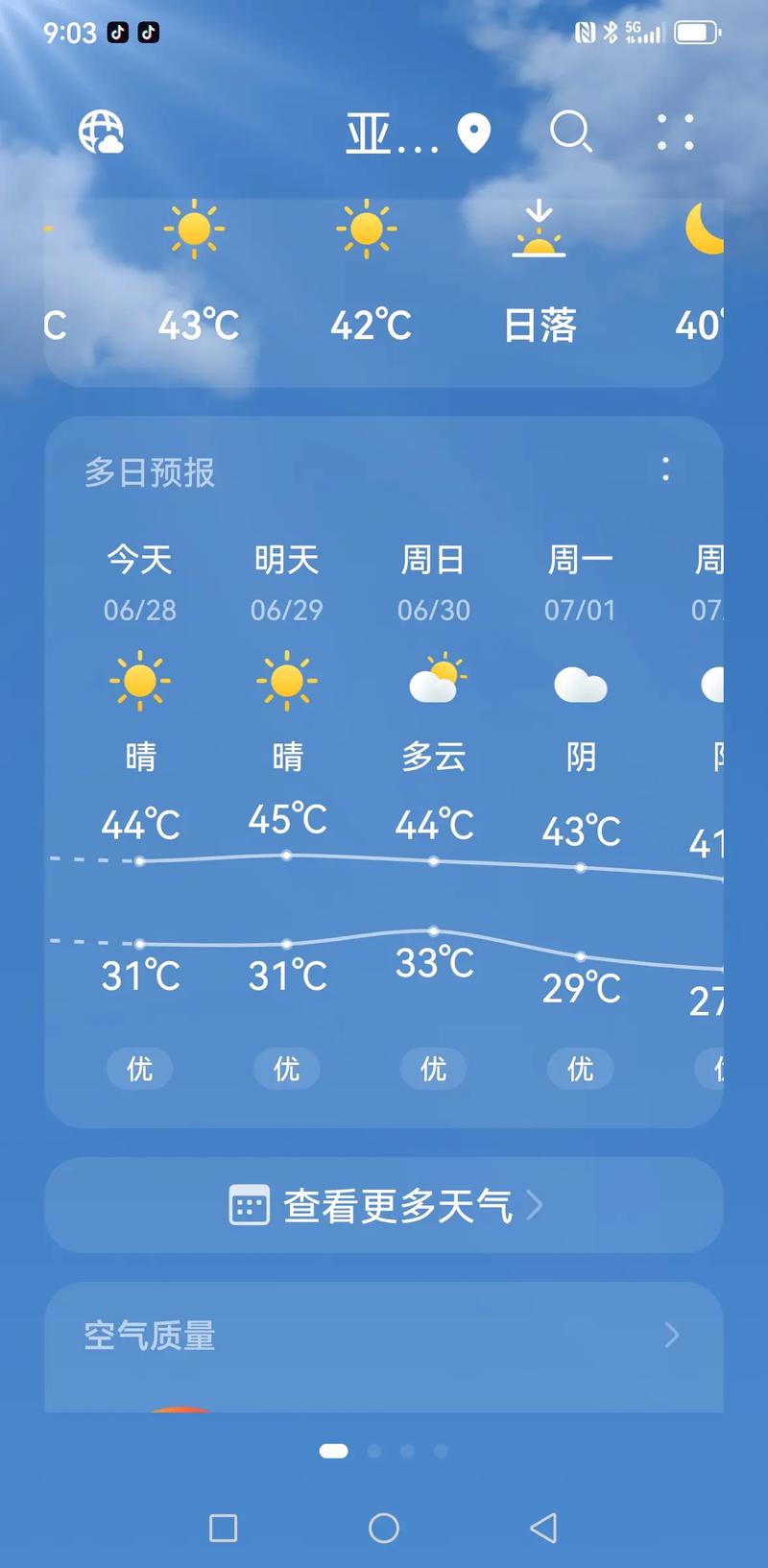This screenshot has height=1568, width=768.
Task: Toggle the 优 air quality chip for today
Action: pyautogui.click(x=139, y=1069)
